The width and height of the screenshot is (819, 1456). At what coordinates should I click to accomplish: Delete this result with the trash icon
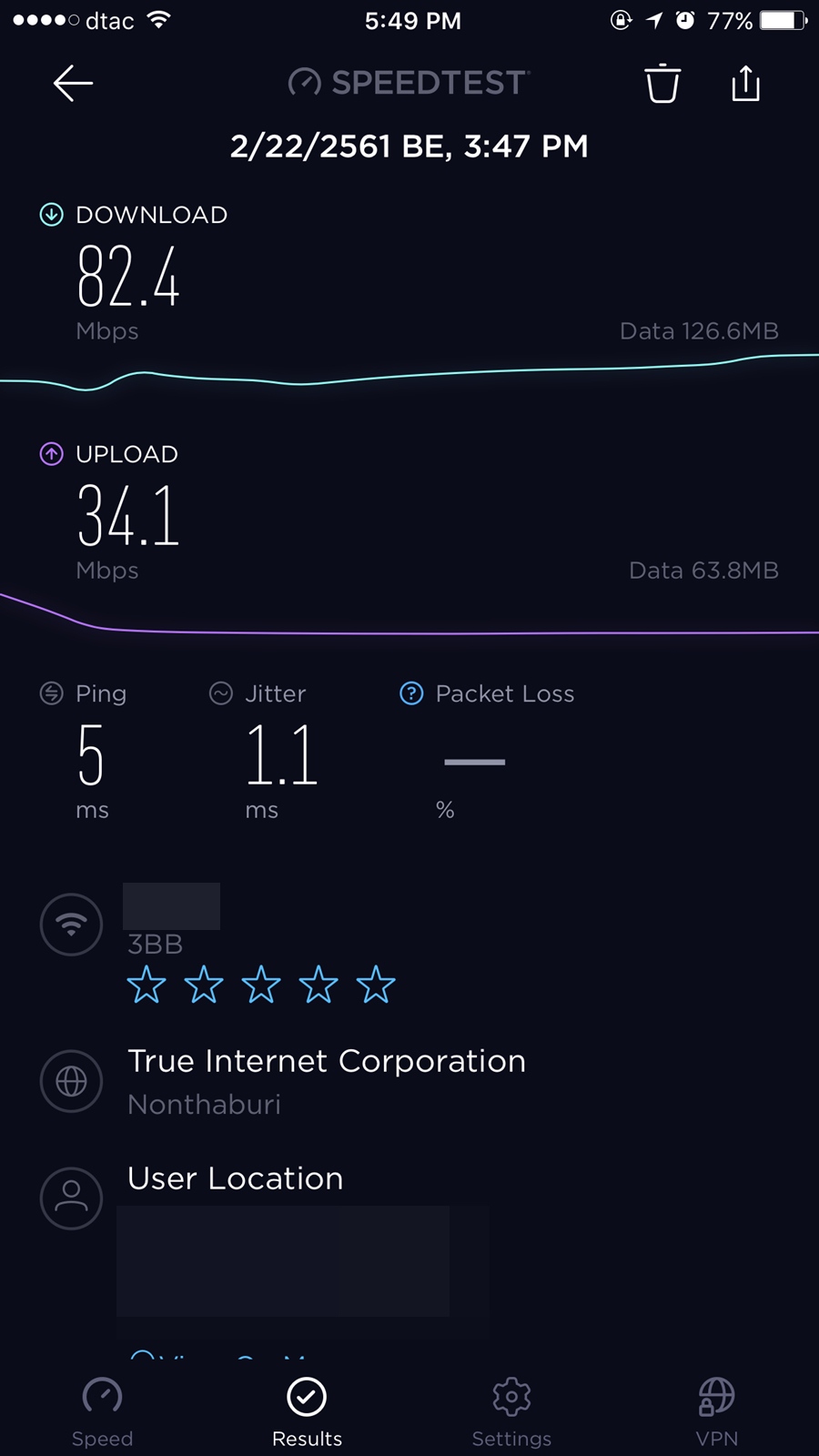[662, 84]
